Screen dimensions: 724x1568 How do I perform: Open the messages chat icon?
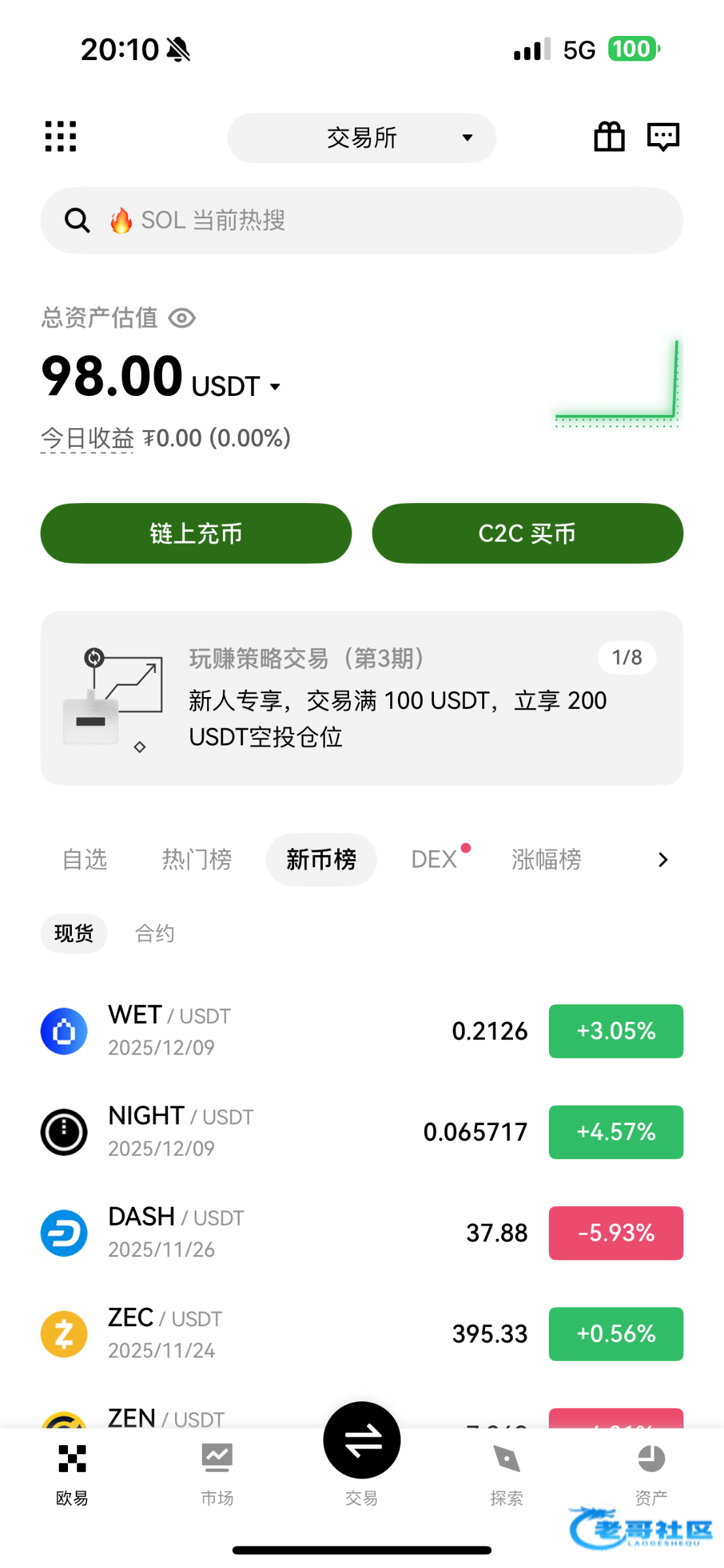pos(663,137)
